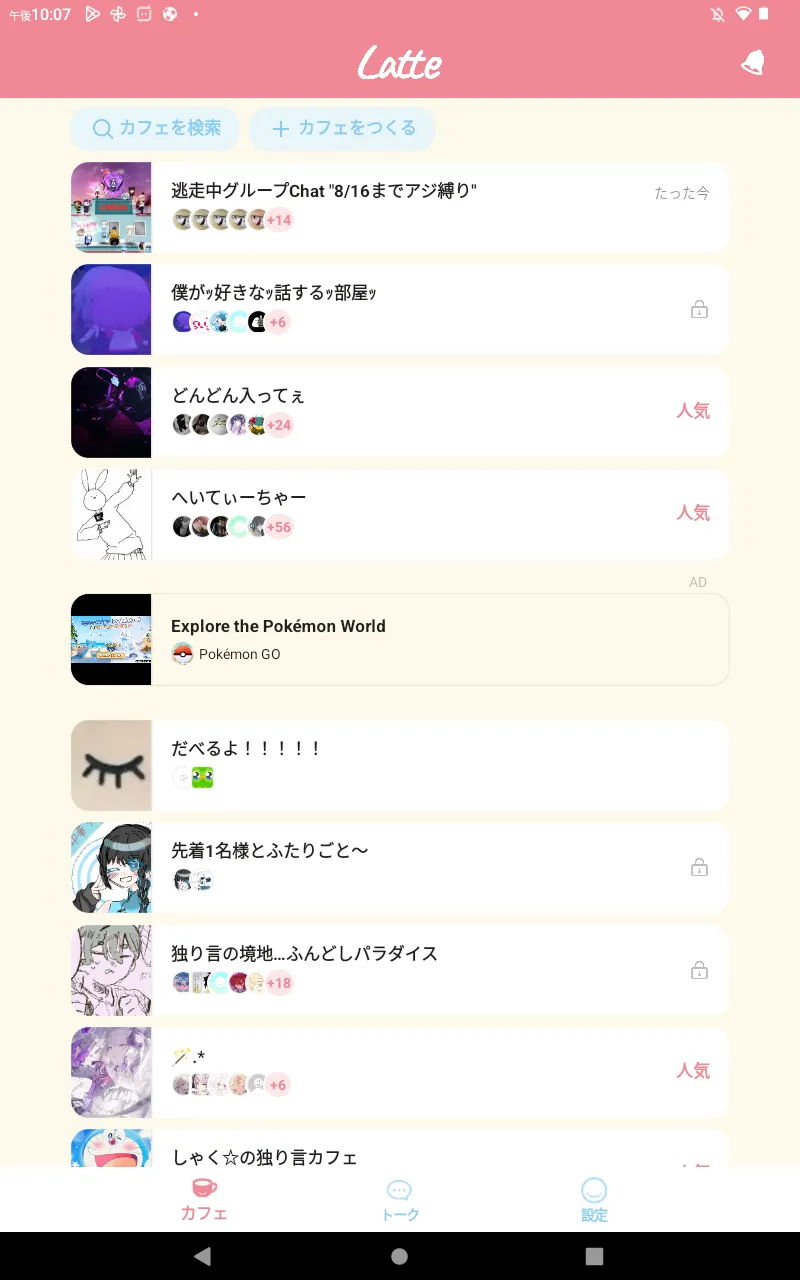Switch to the 設定 tab

point(594,1198)
